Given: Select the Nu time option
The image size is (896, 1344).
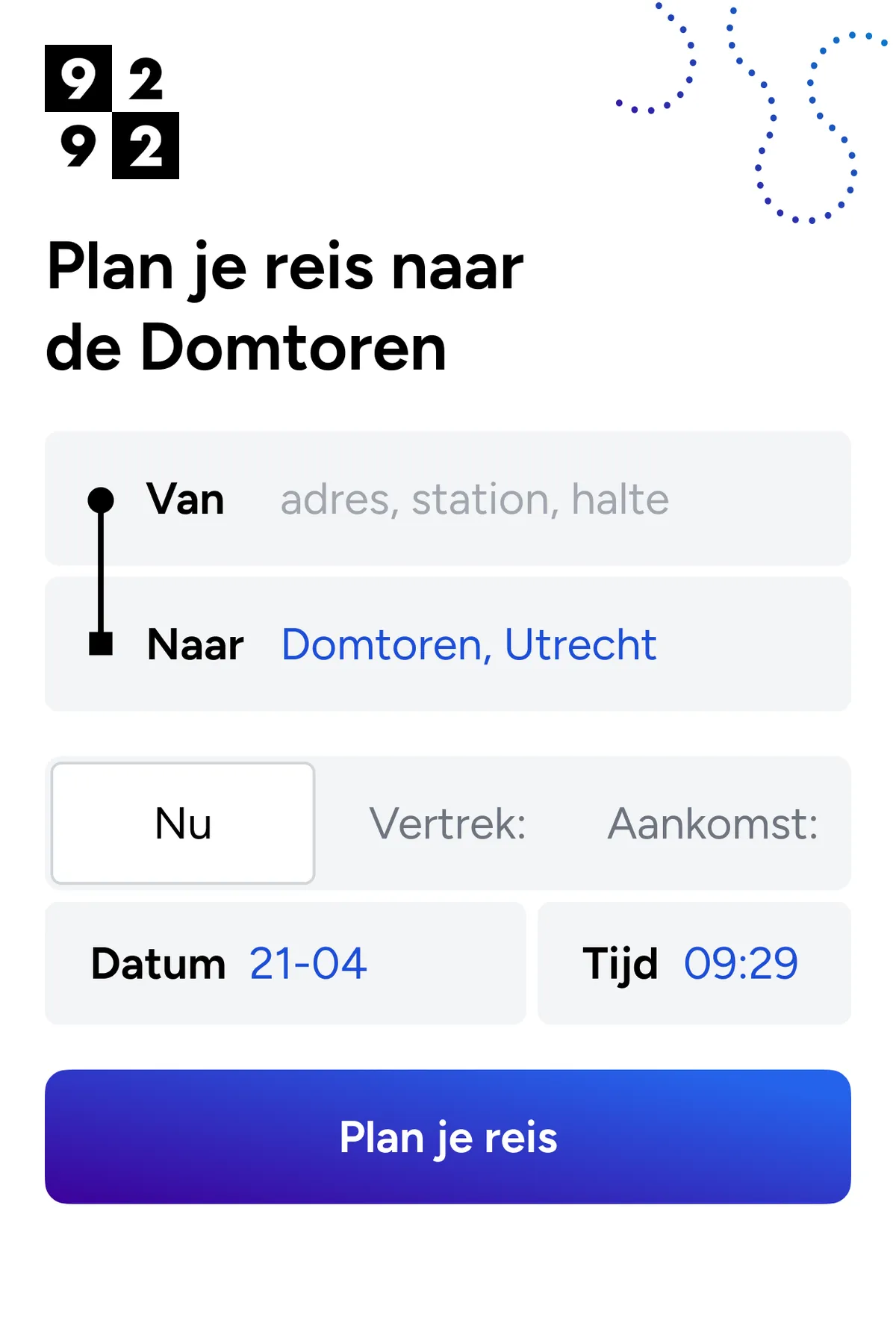Looking at the screenshot, I should click(x=183, y=823).
